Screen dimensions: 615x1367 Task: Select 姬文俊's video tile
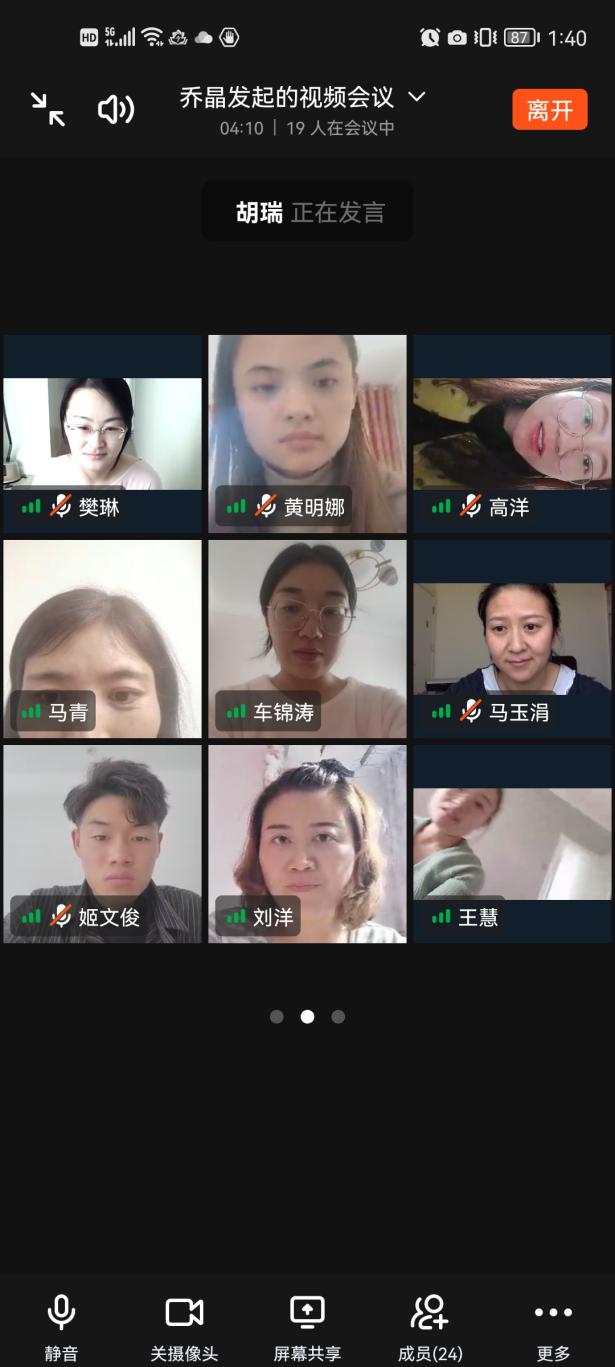(102, 843)
